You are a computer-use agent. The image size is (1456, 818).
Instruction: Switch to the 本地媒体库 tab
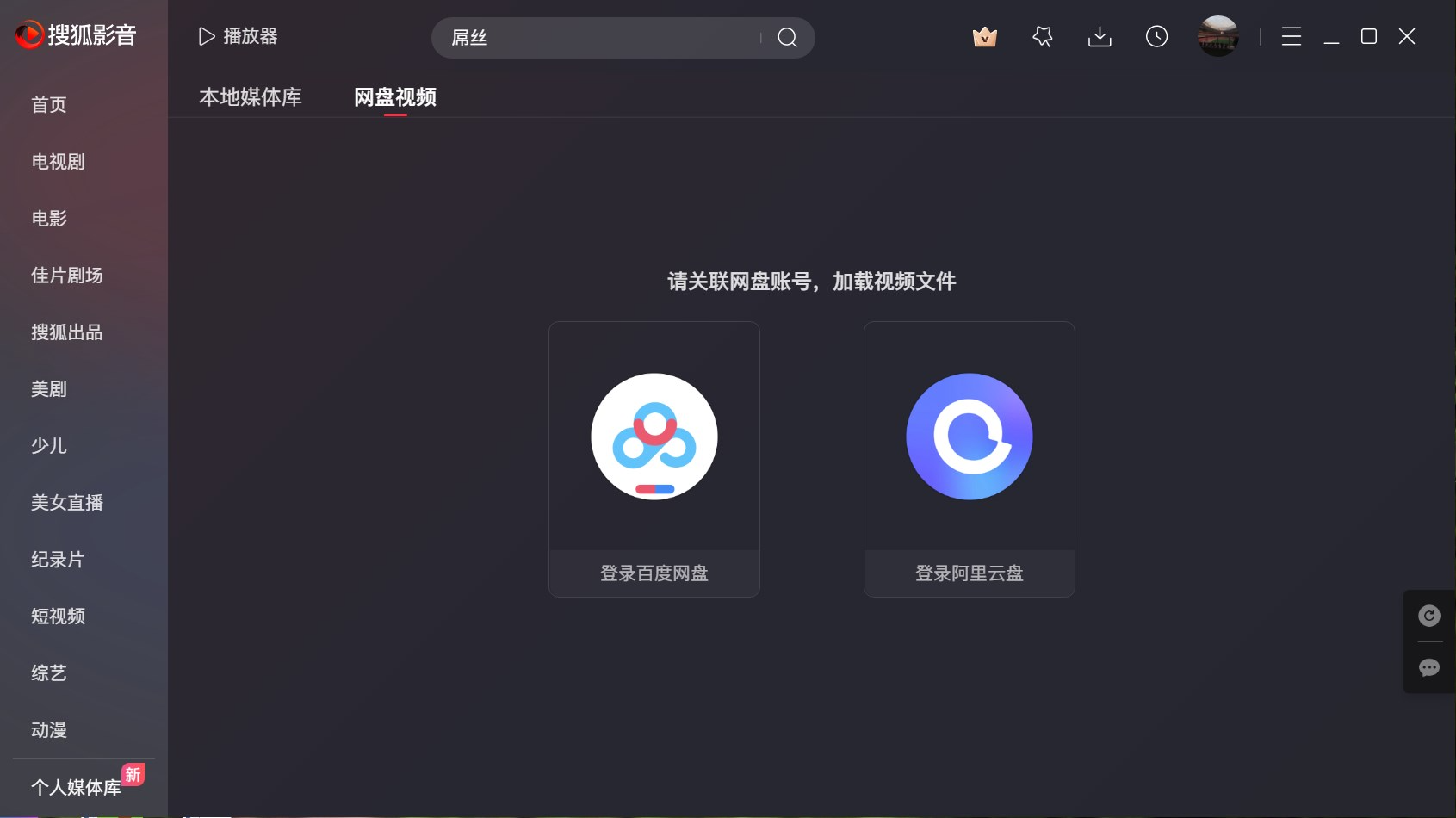(250, 97)
